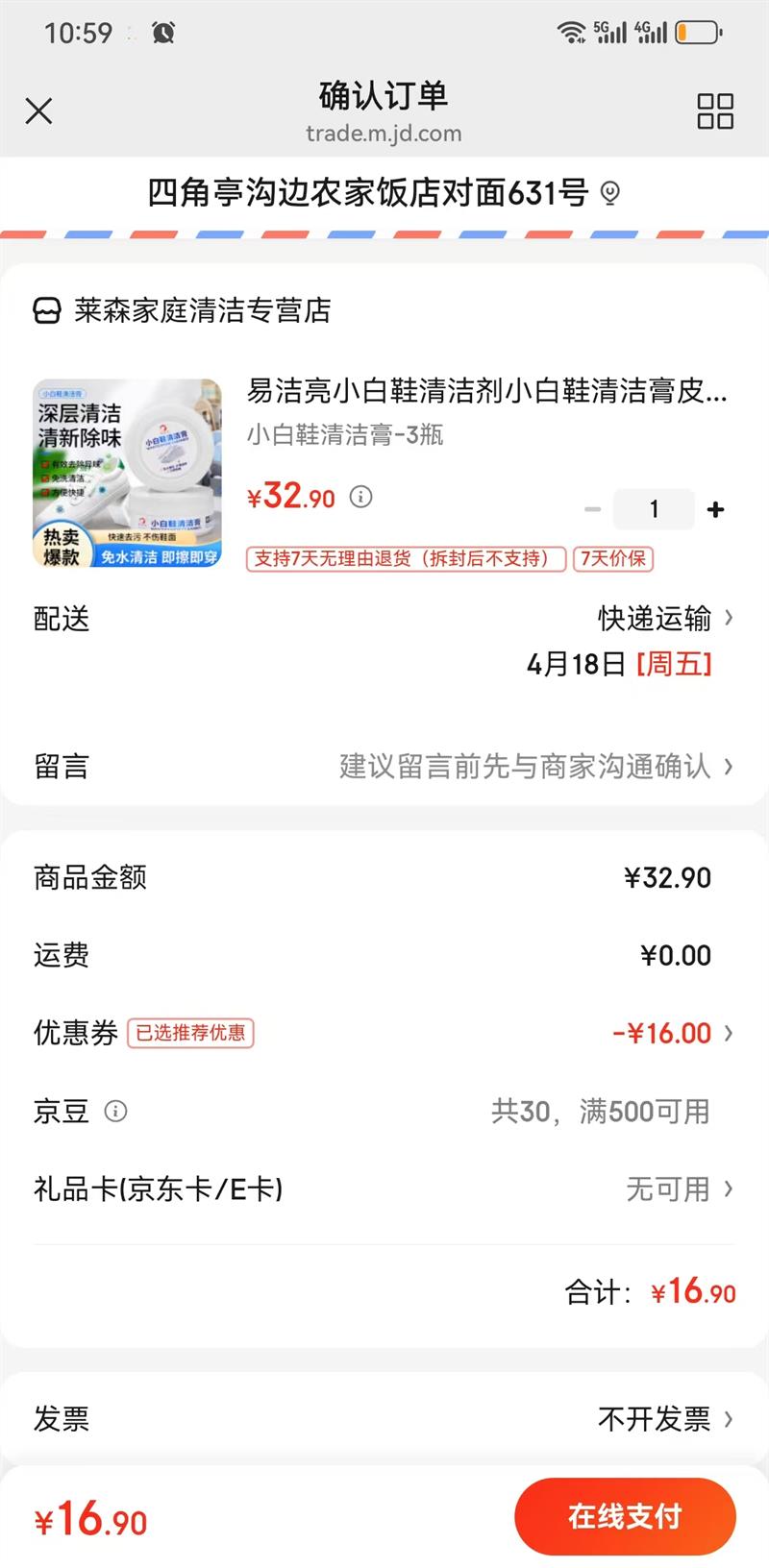Show price info next to ¥32.90
The image size is (769, 1568).
point(360,497)
